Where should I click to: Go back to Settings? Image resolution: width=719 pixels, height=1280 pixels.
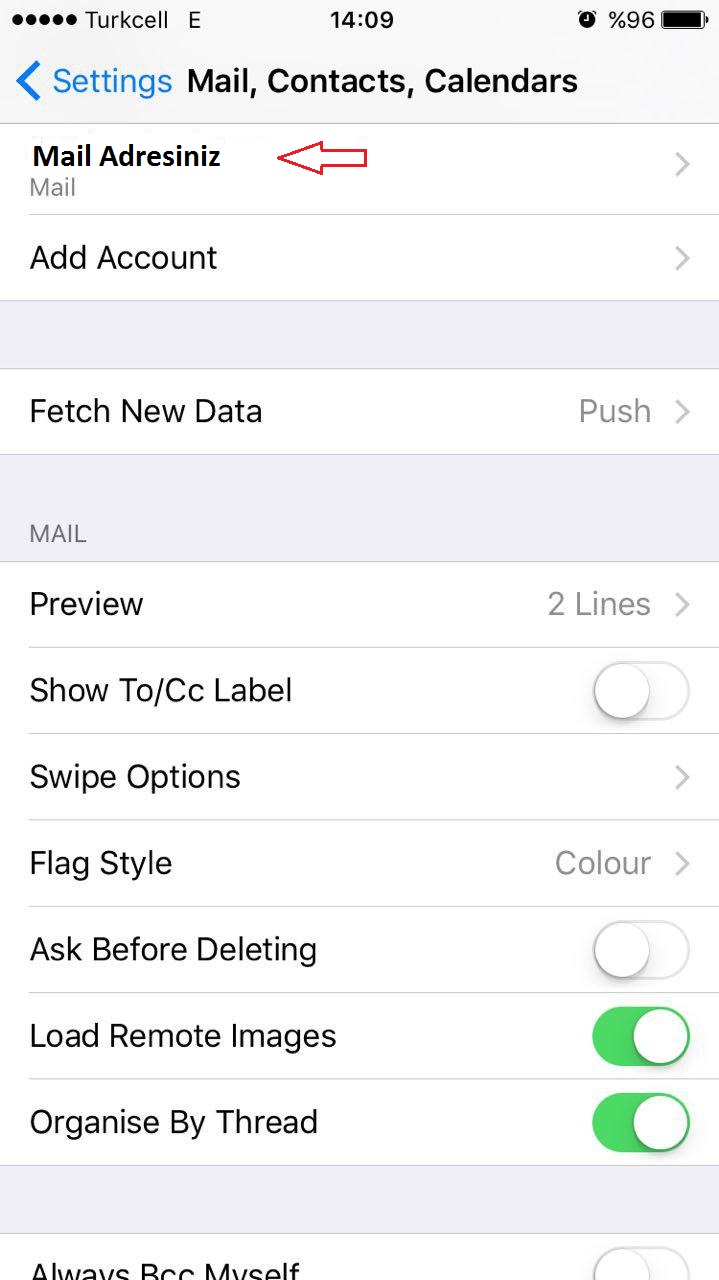[x=94, y=81]
